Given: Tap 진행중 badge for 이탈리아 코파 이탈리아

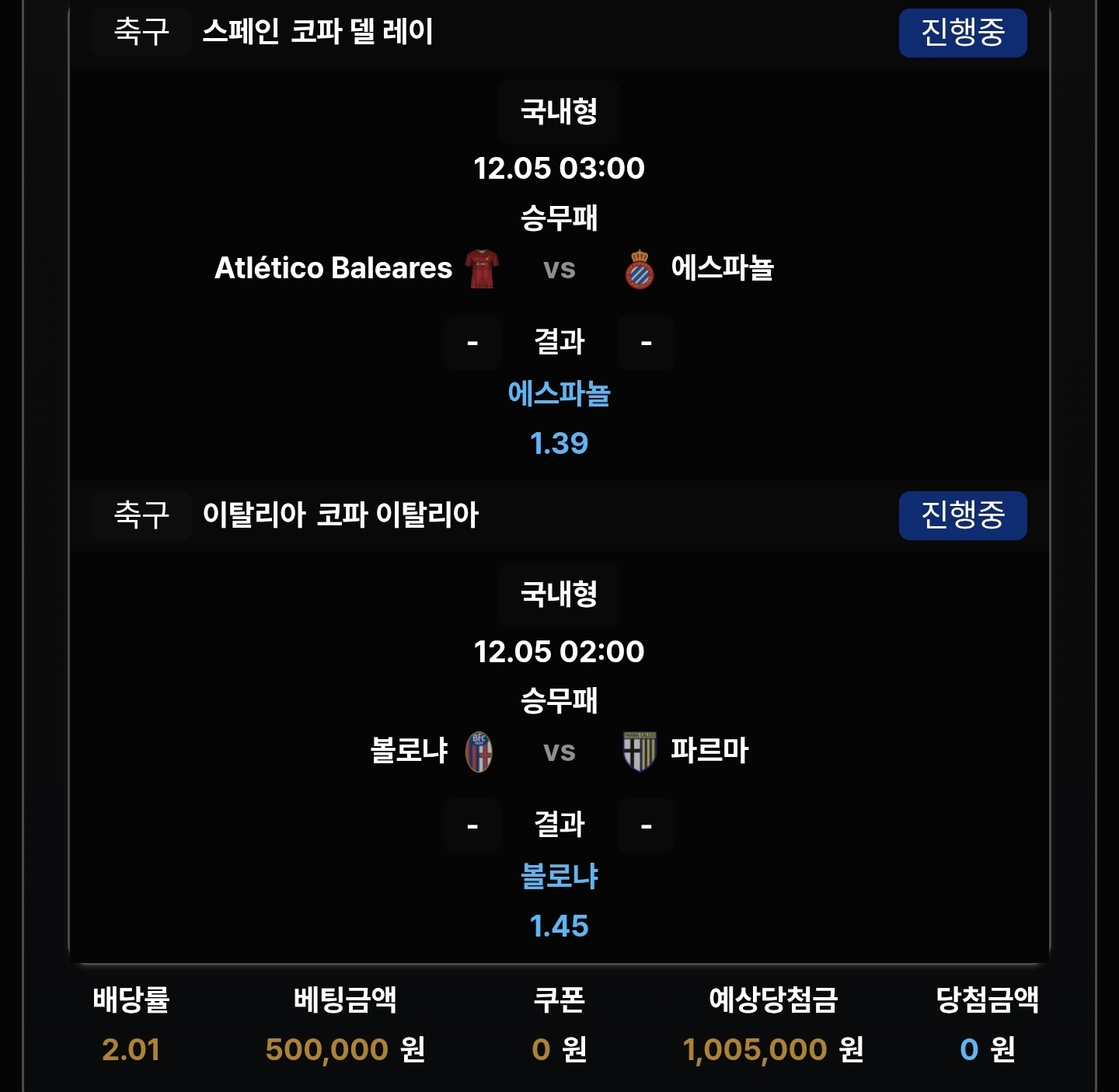Looking at the screenshot, I should 962,515.
